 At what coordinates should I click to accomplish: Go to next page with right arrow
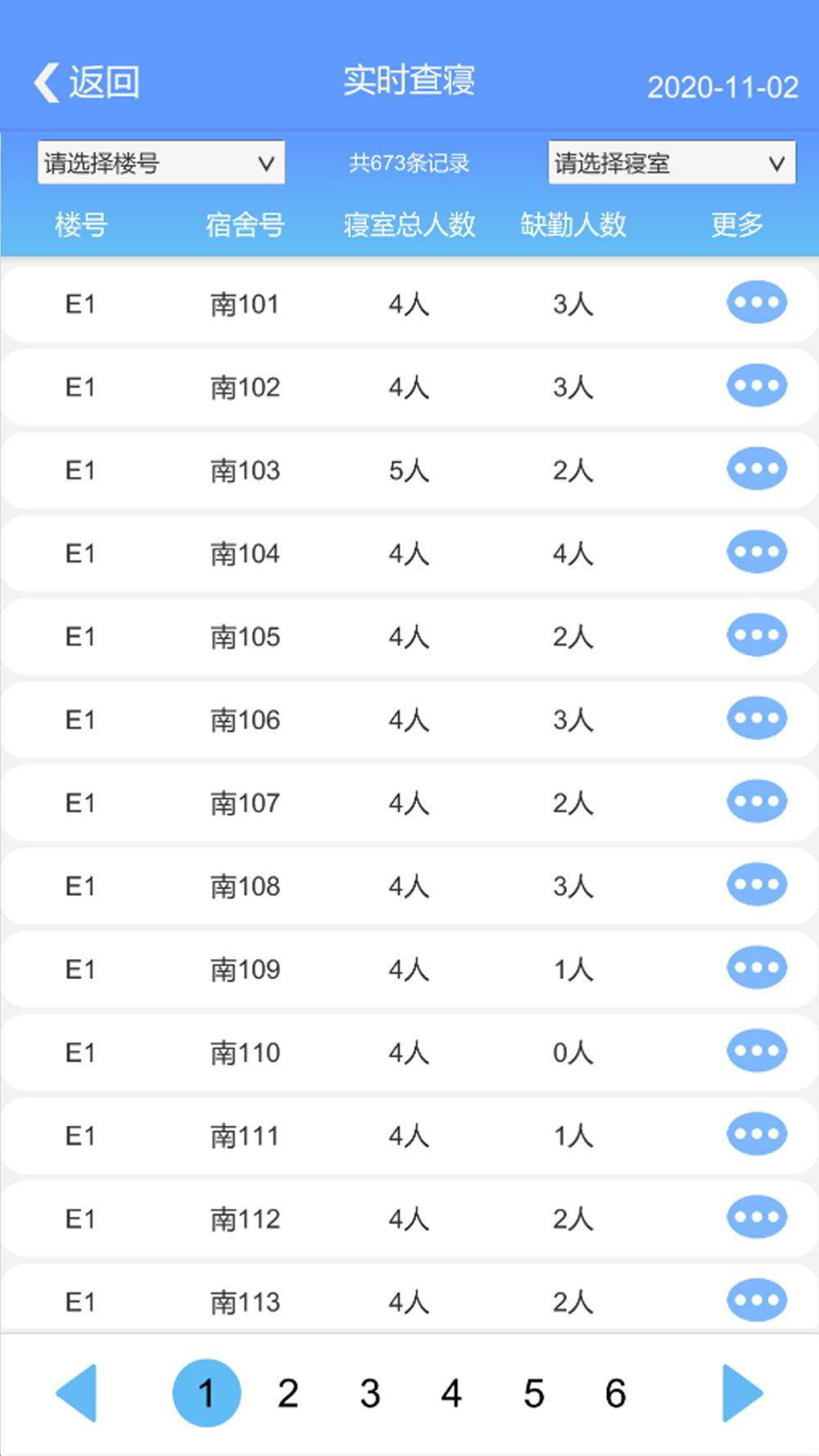(743, 1393)
